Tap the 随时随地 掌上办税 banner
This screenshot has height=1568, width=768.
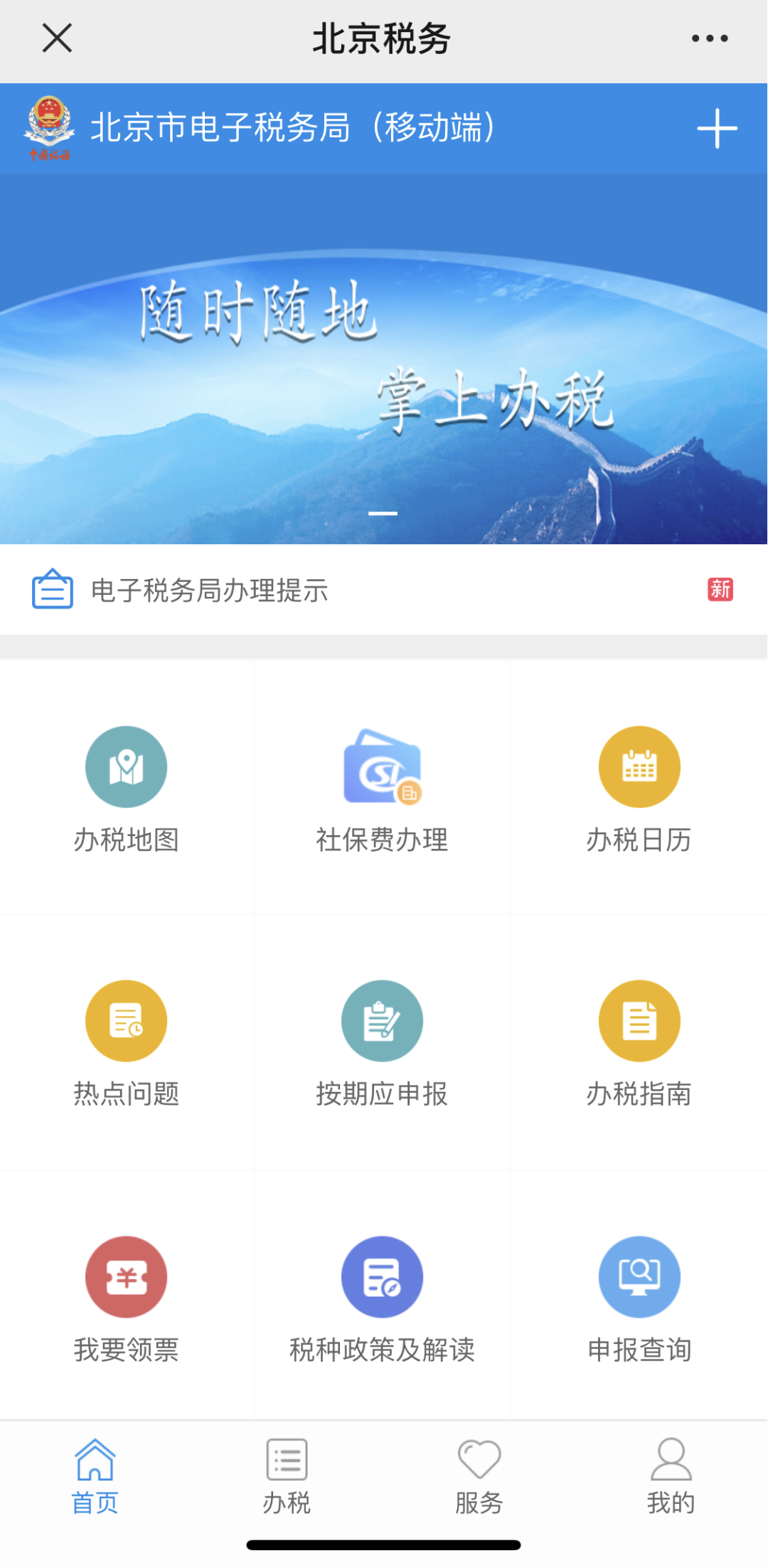[384, 359]
